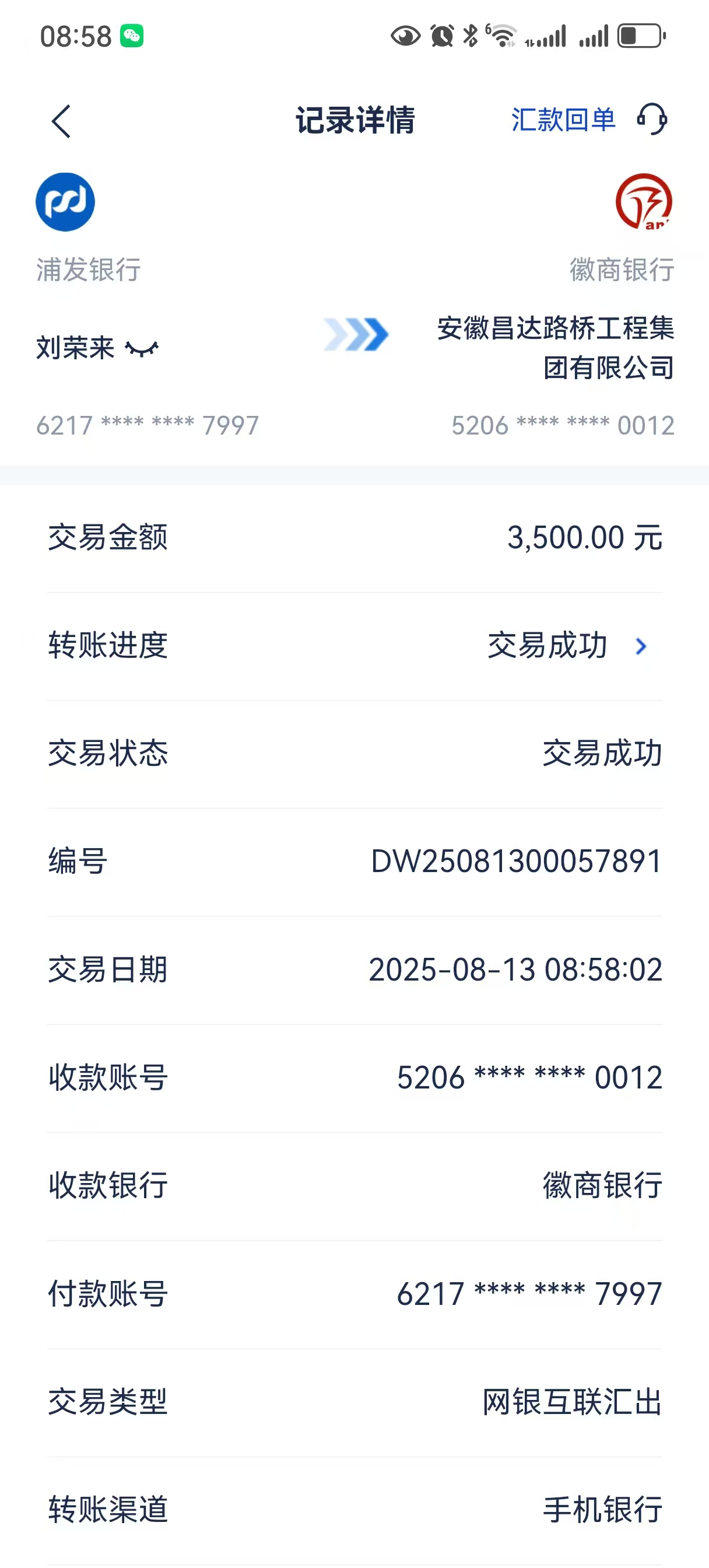
Task: Contact customer service via the headset icon
Action: point(652,120)
